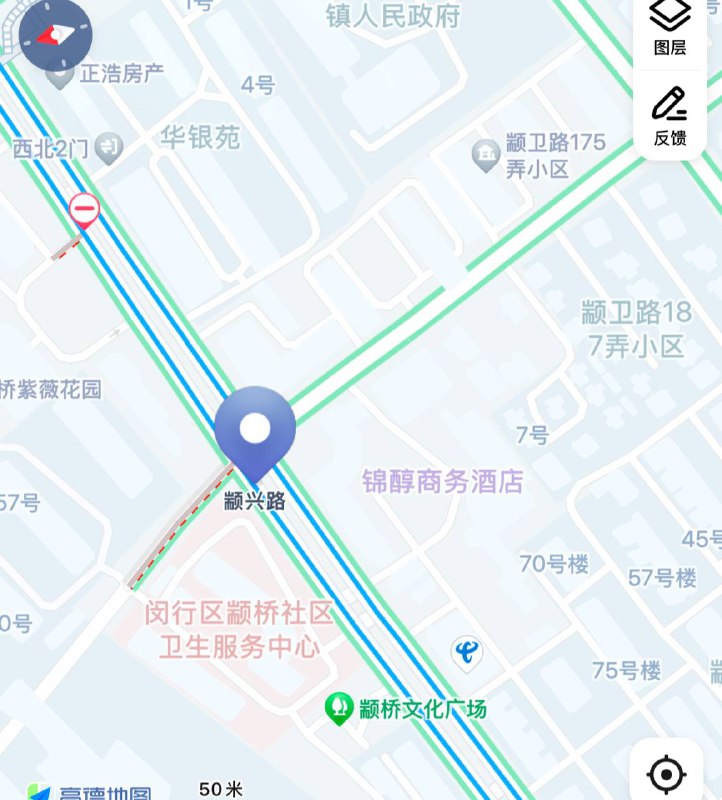Click the 颛桥文化广场 green station icon
Viewport: 722px width, 800px height.
tap(338, 705)
